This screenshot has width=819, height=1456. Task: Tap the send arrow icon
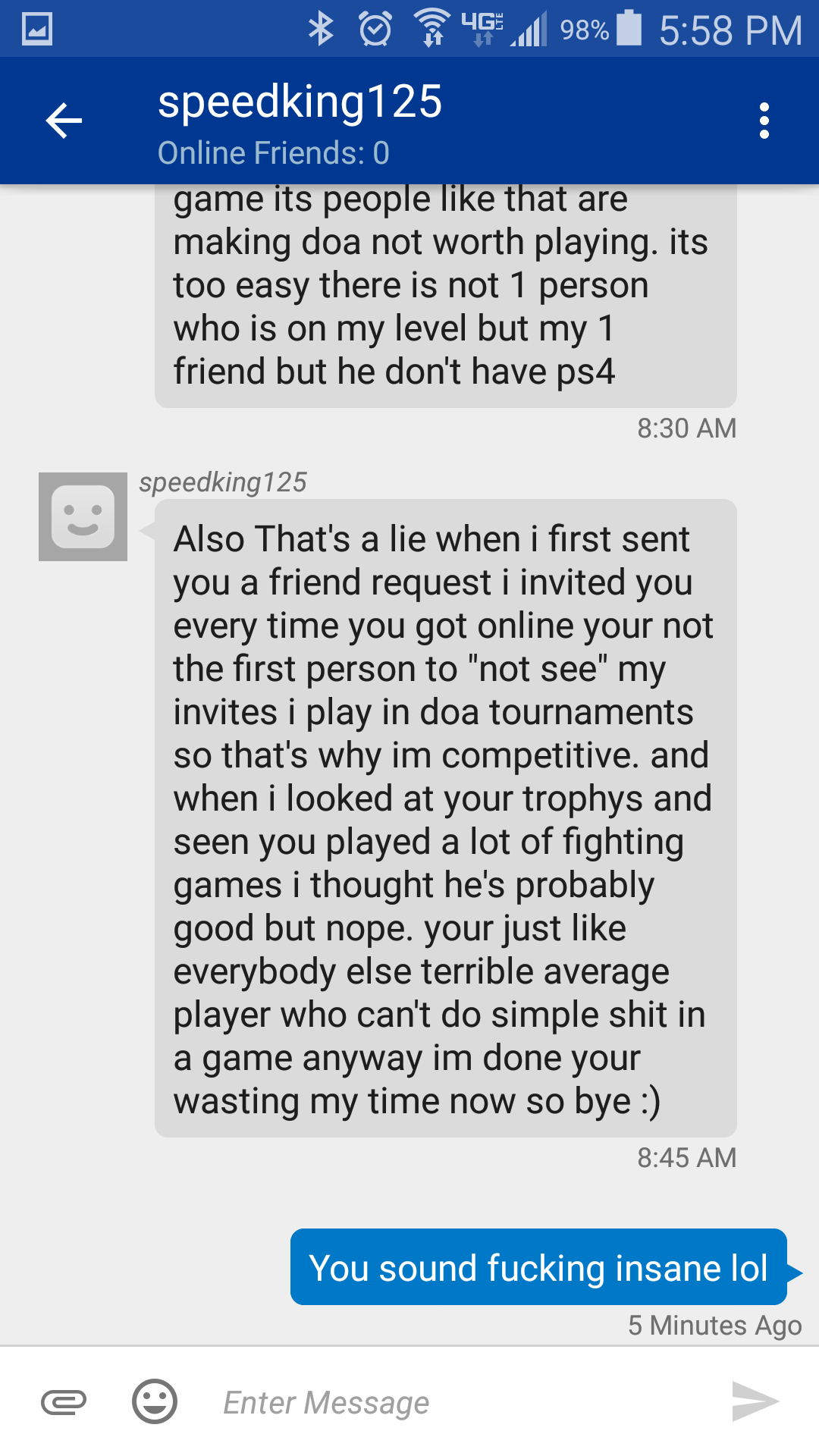pos(755,1401)
